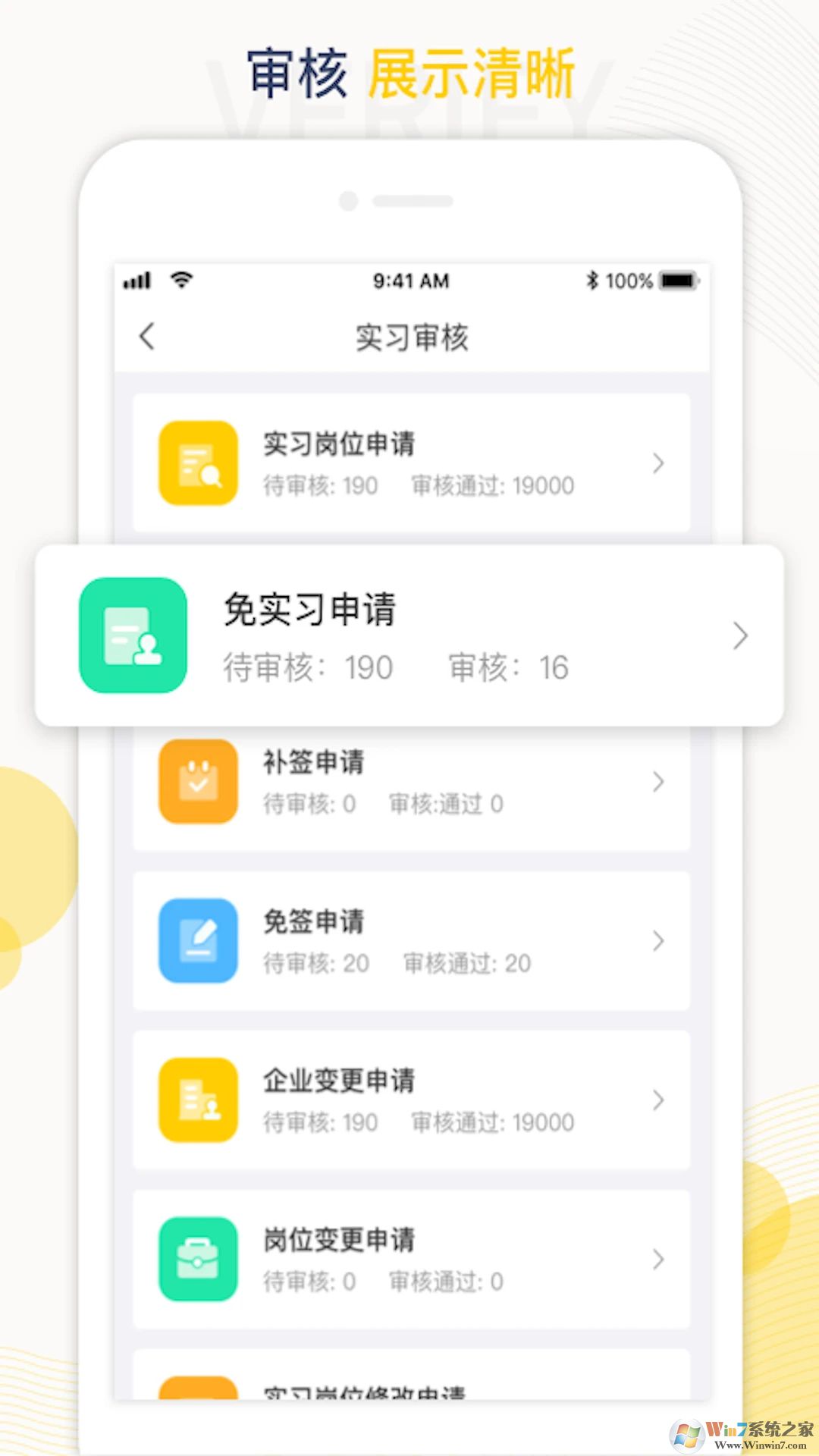The width and height of the screenshot is (819, 1456).
Task: Open details via the 免实习申请 chevron
Action: pyautogui.click(x=739, y=635)
